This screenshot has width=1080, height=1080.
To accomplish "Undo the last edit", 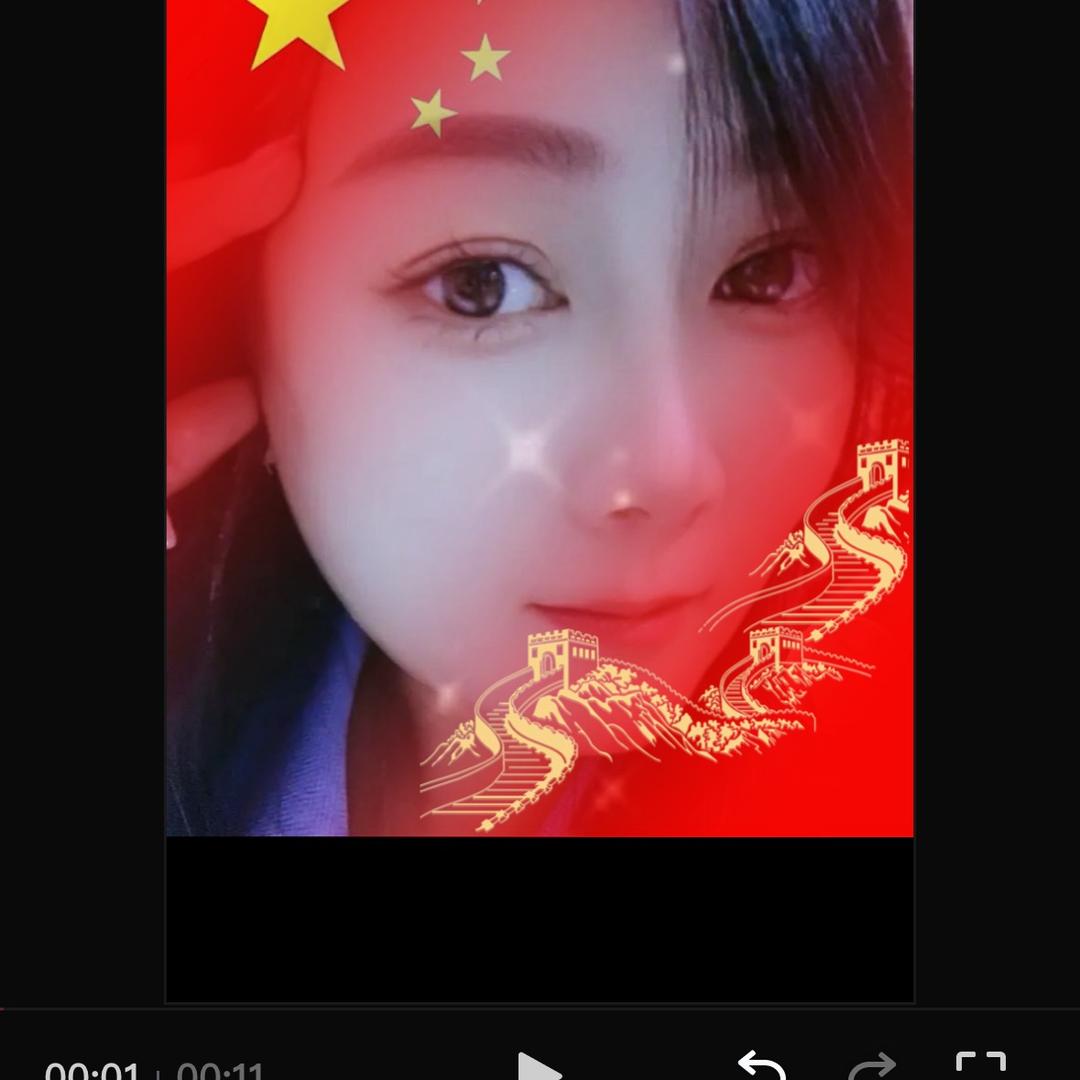I will (761, 1066).
